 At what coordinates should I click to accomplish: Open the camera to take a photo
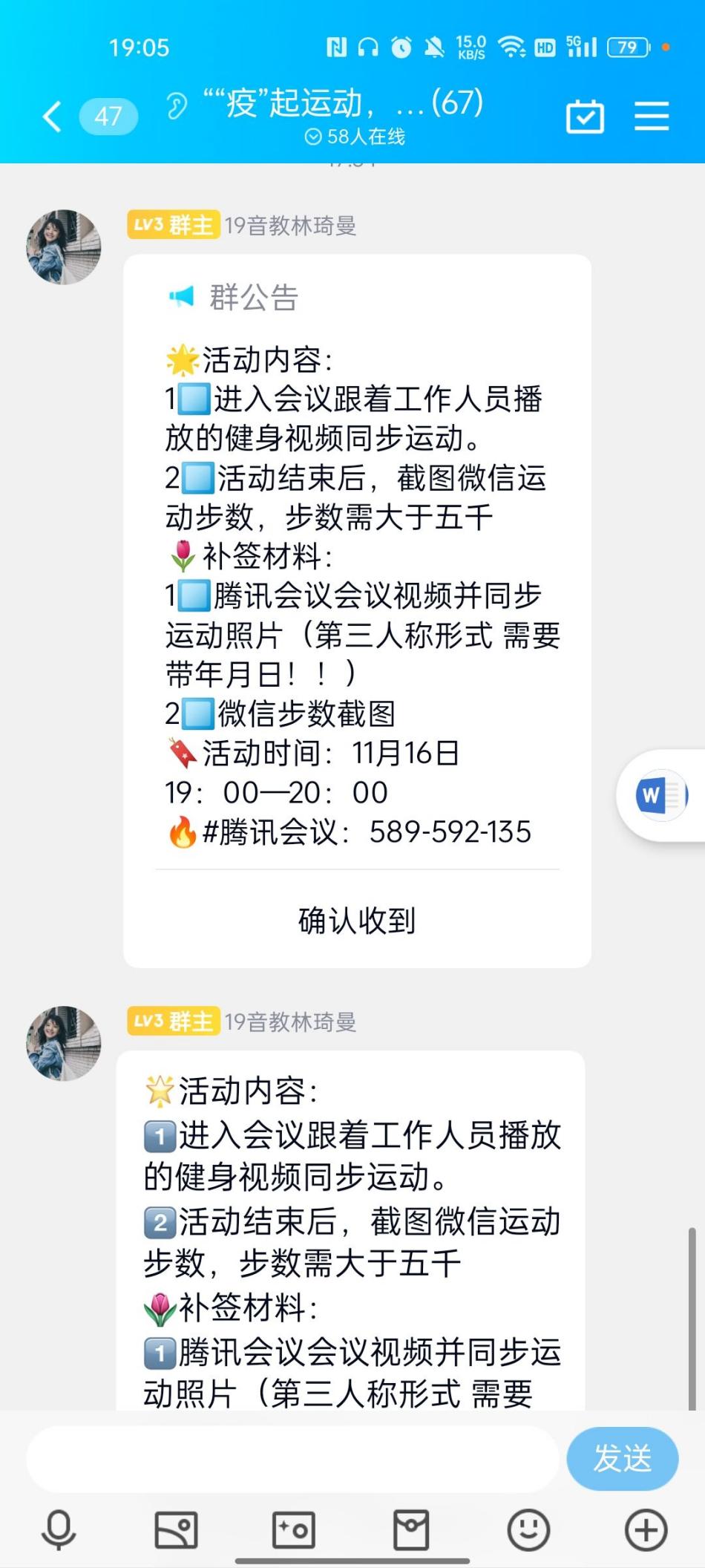tap(293, 1530)
